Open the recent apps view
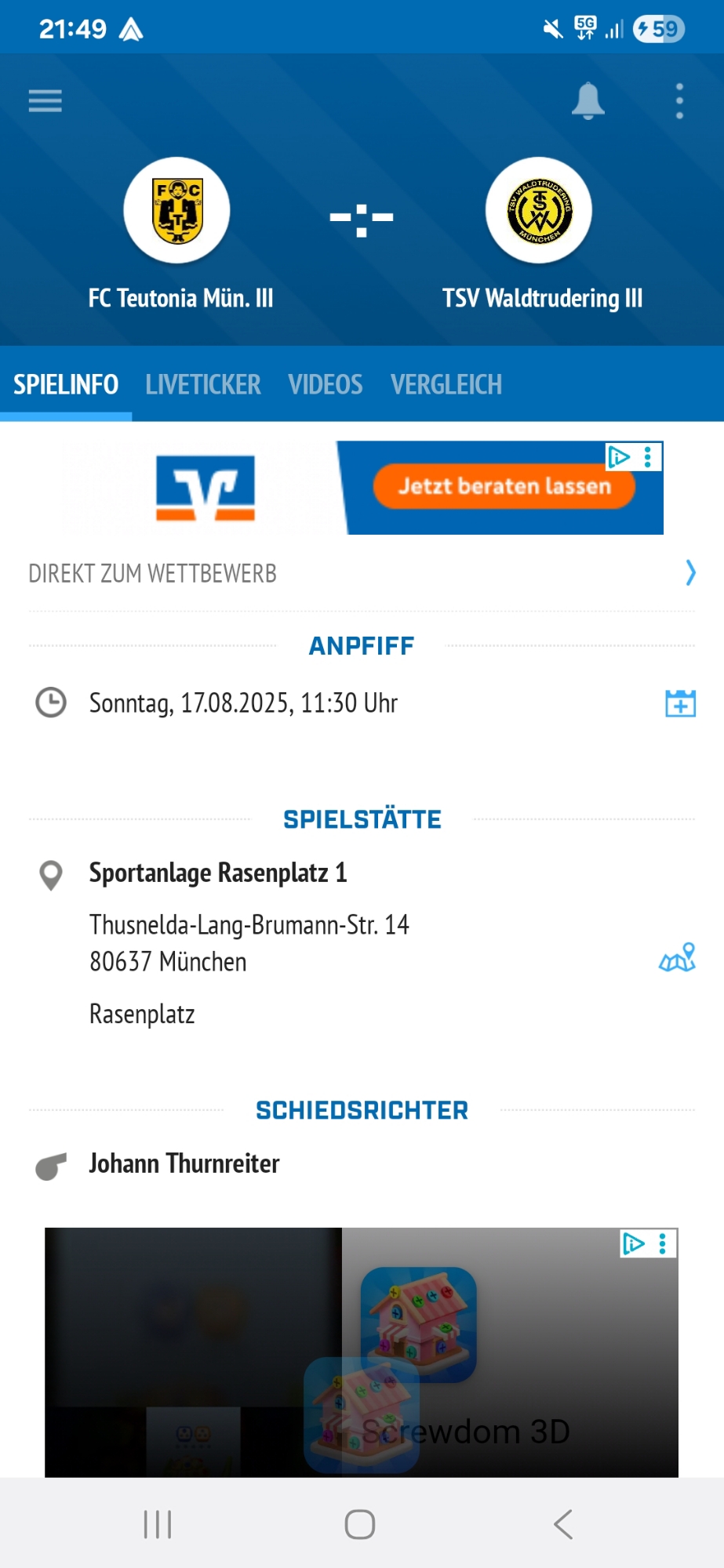Image resolution: width=724 pixels, height=1568 pixels. [x=158, y=1525]
